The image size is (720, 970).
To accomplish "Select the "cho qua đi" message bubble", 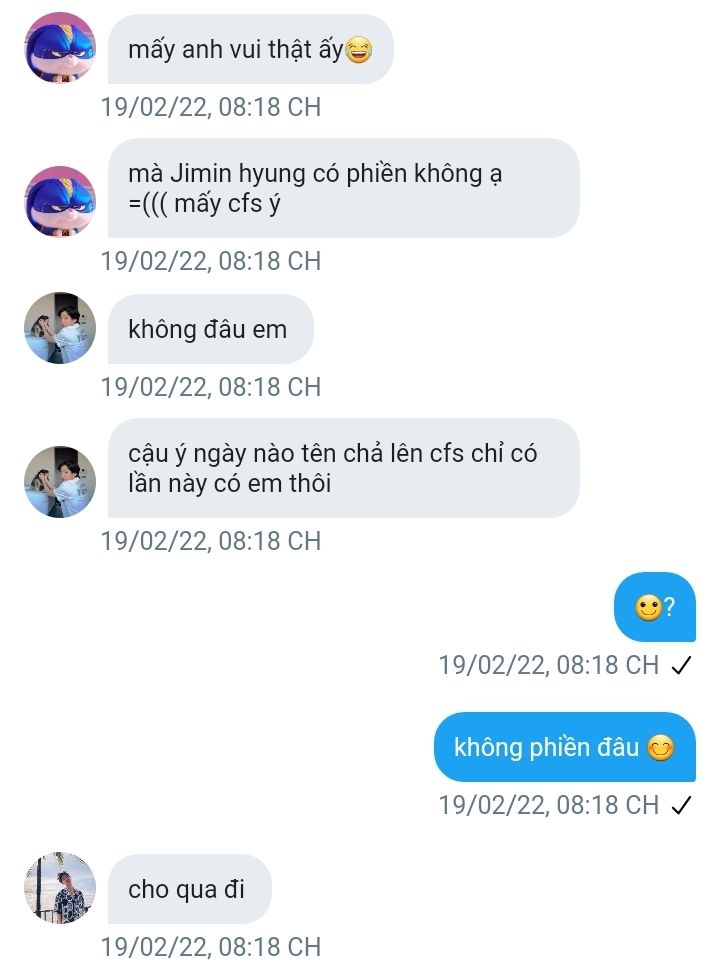I will (x=188, y=888).
